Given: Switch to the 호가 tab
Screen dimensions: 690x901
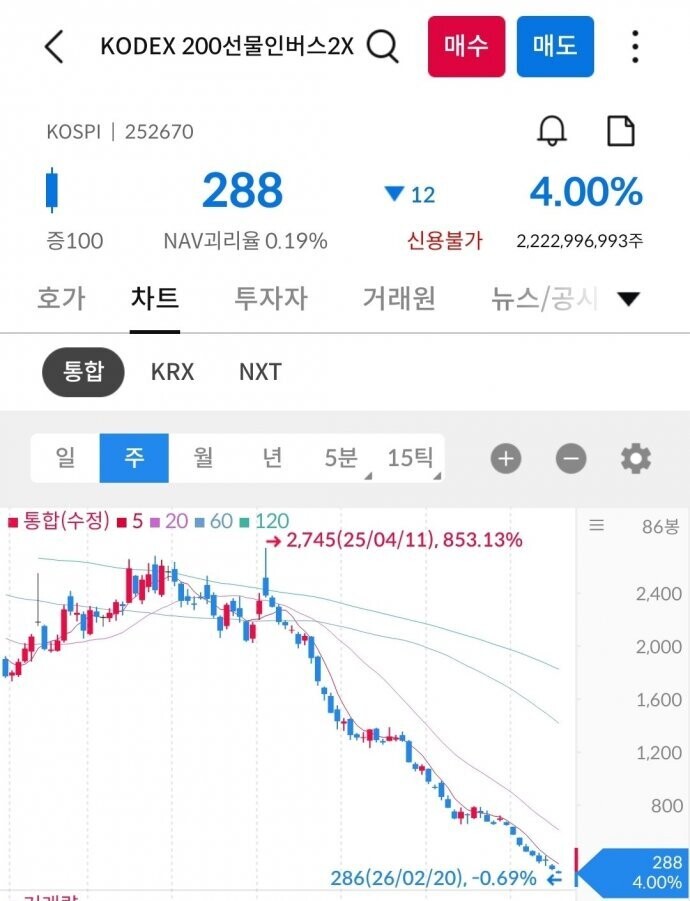Looking at the screenshot, I should pos(61,299).
